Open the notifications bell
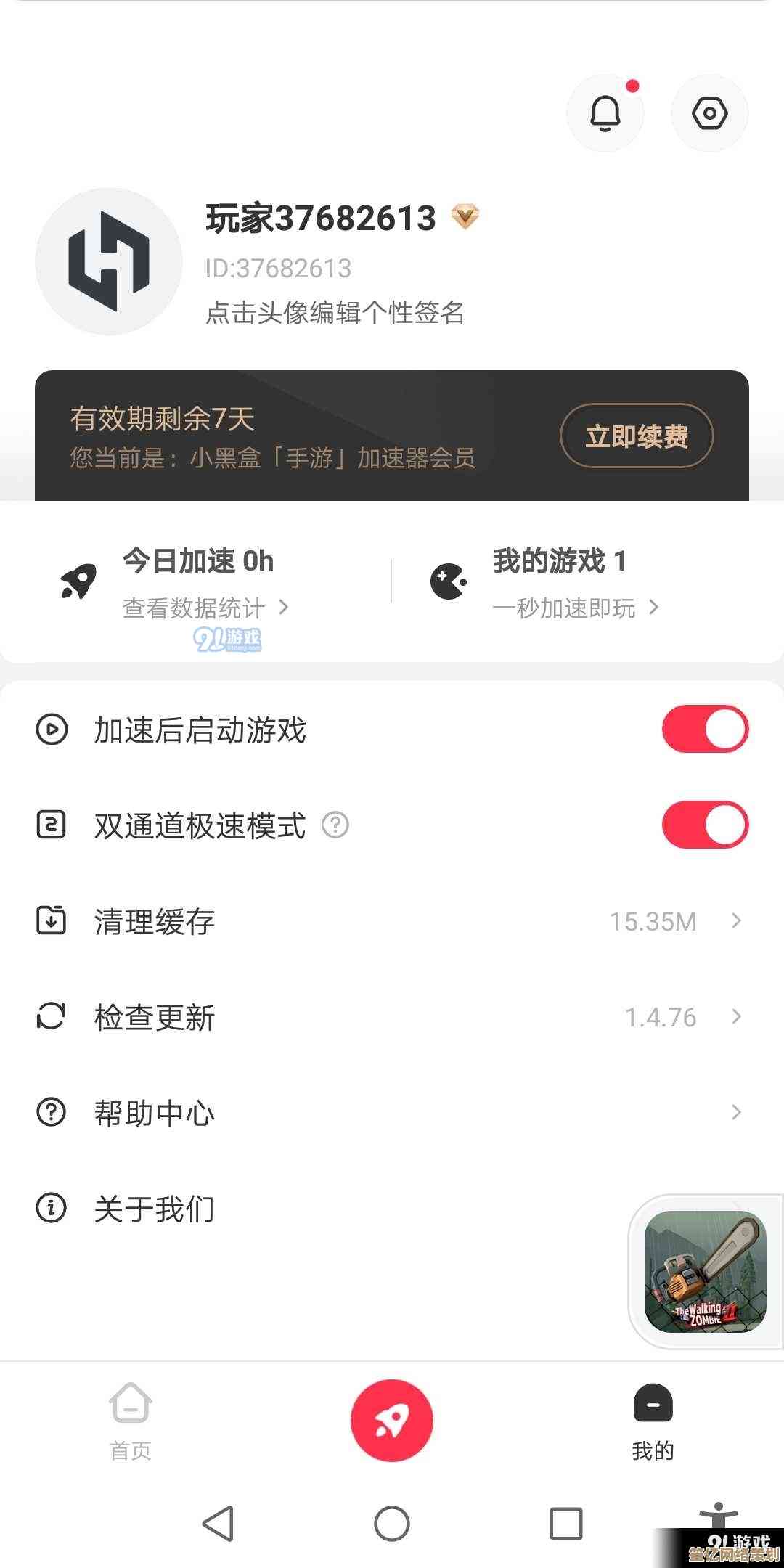Image resolution: width=784 pixels, height=1568 pixels. click(x=605, y=113)
